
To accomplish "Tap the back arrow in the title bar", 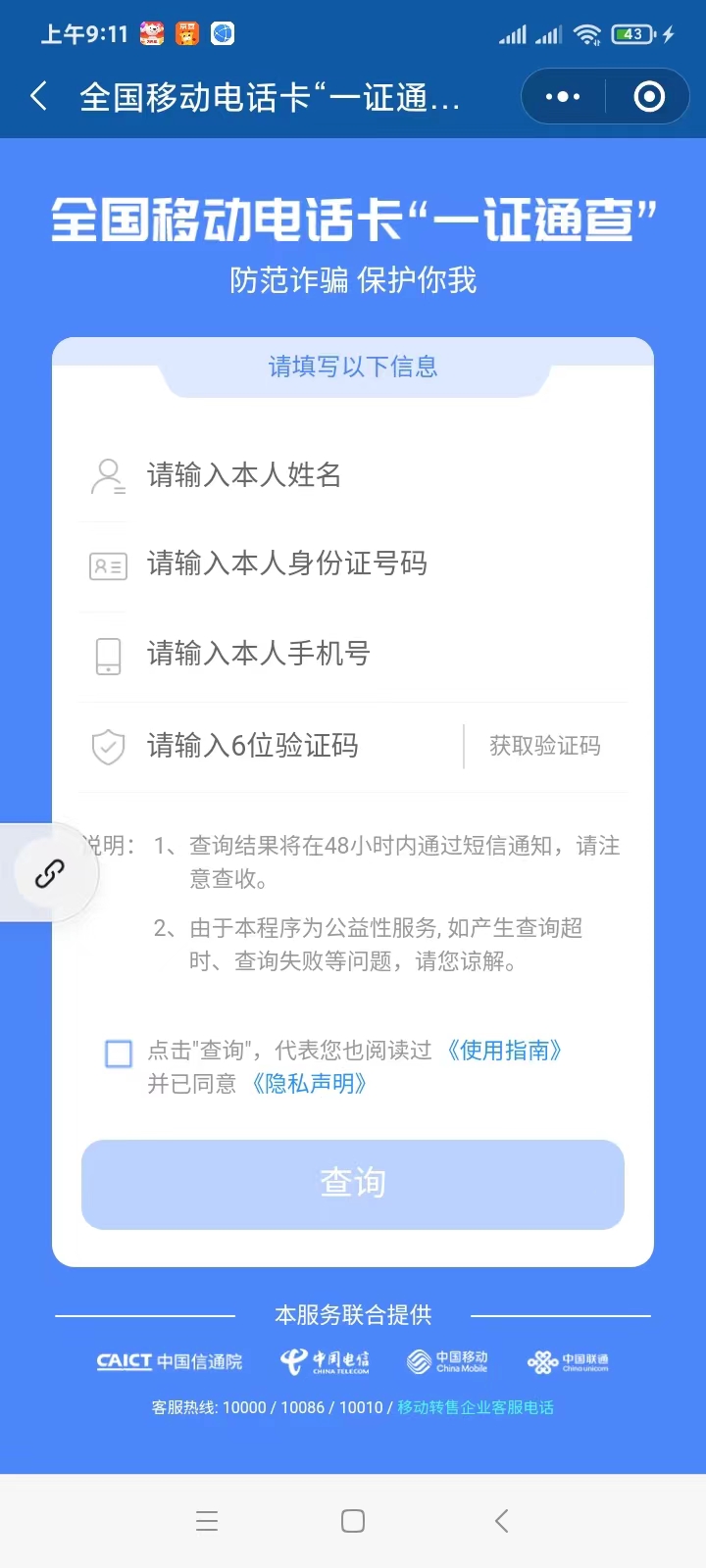I will click(37, 96).
